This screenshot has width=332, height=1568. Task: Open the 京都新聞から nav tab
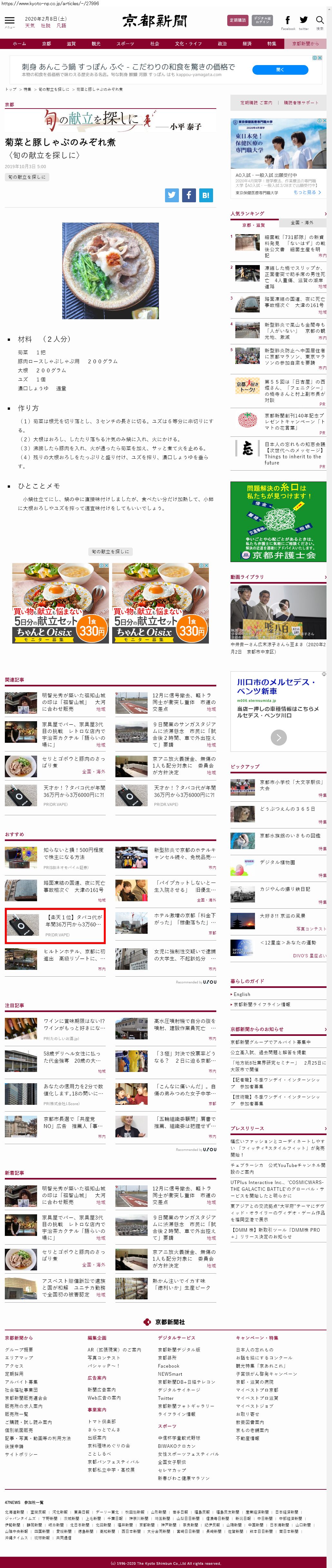click(305, 44)
